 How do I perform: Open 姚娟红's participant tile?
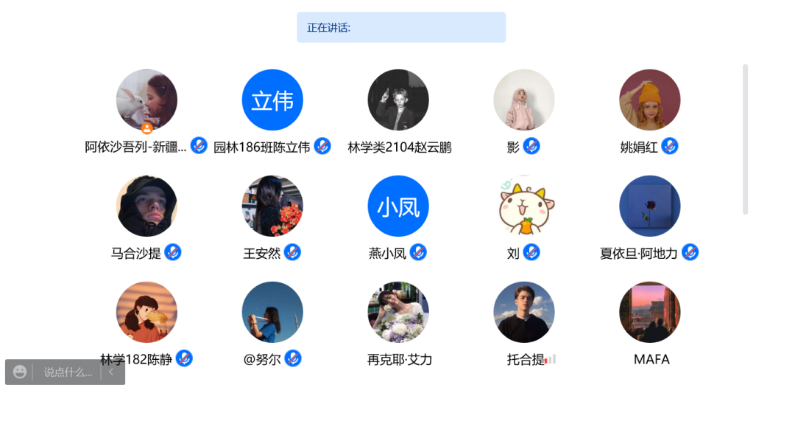650,100
